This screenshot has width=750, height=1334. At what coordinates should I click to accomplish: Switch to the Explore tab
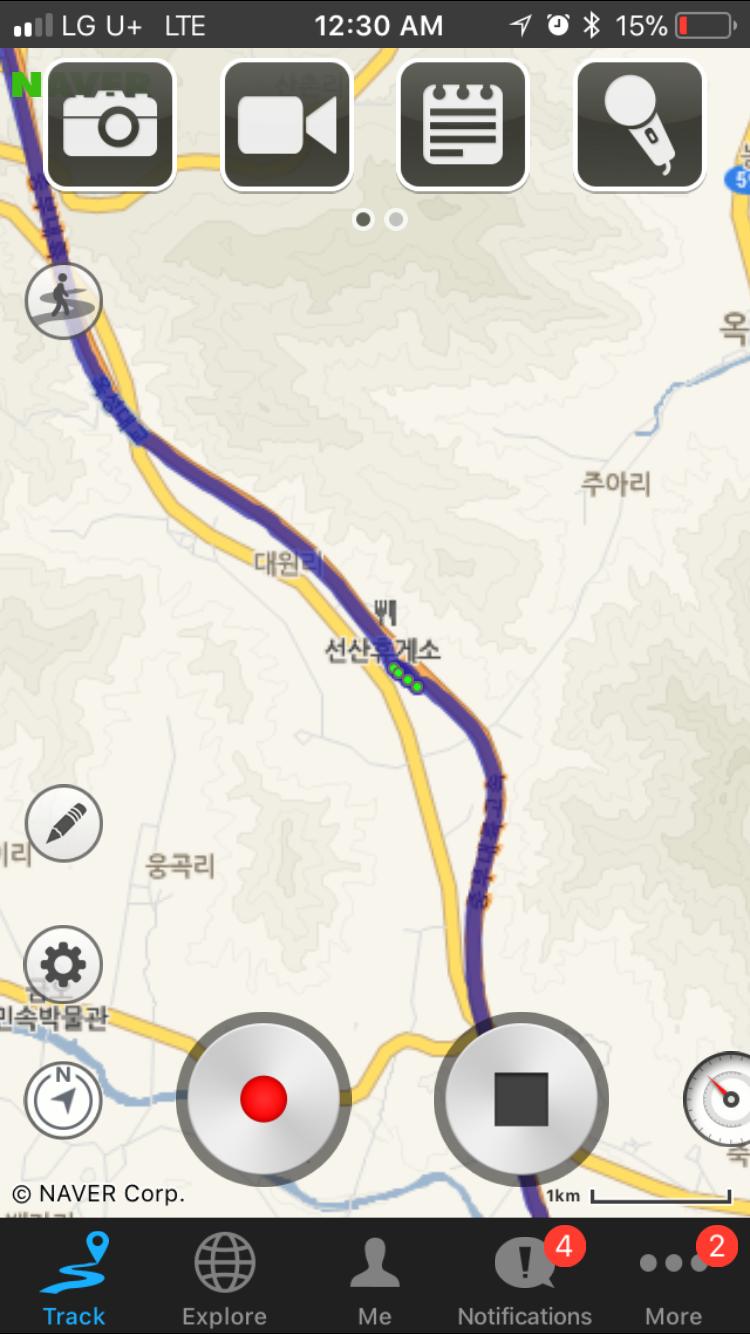pyautogui.click(x=224, y=1278)
